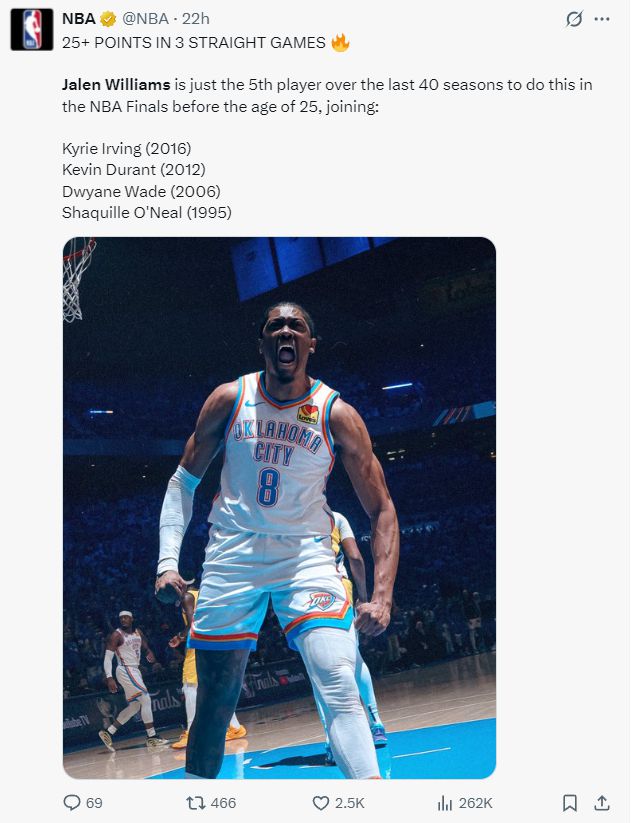Open the post's more options menu
The height and width of the screenshot is (823, 632).
602,19
